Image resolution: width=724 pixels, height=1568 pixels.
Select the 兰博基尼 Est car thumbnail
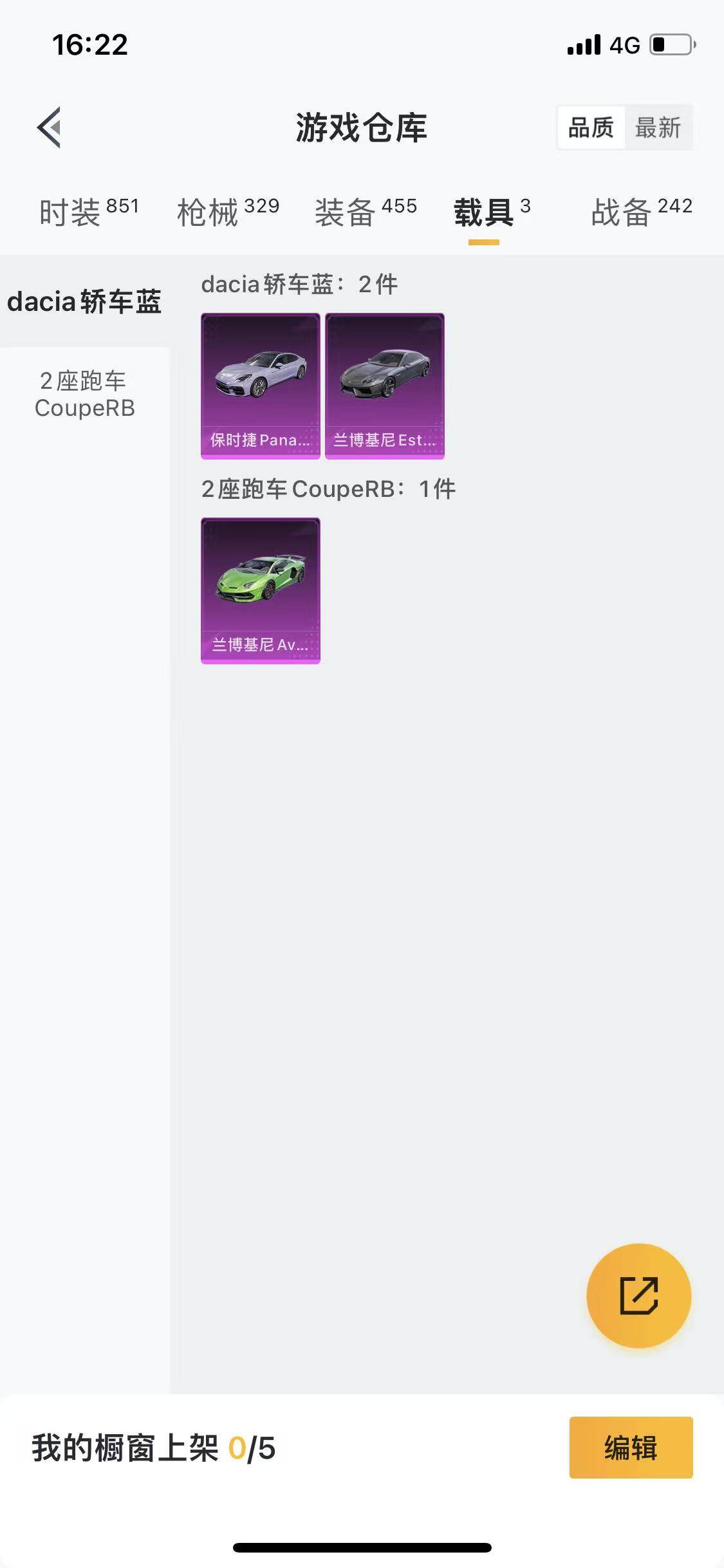(x=384, y=385)
